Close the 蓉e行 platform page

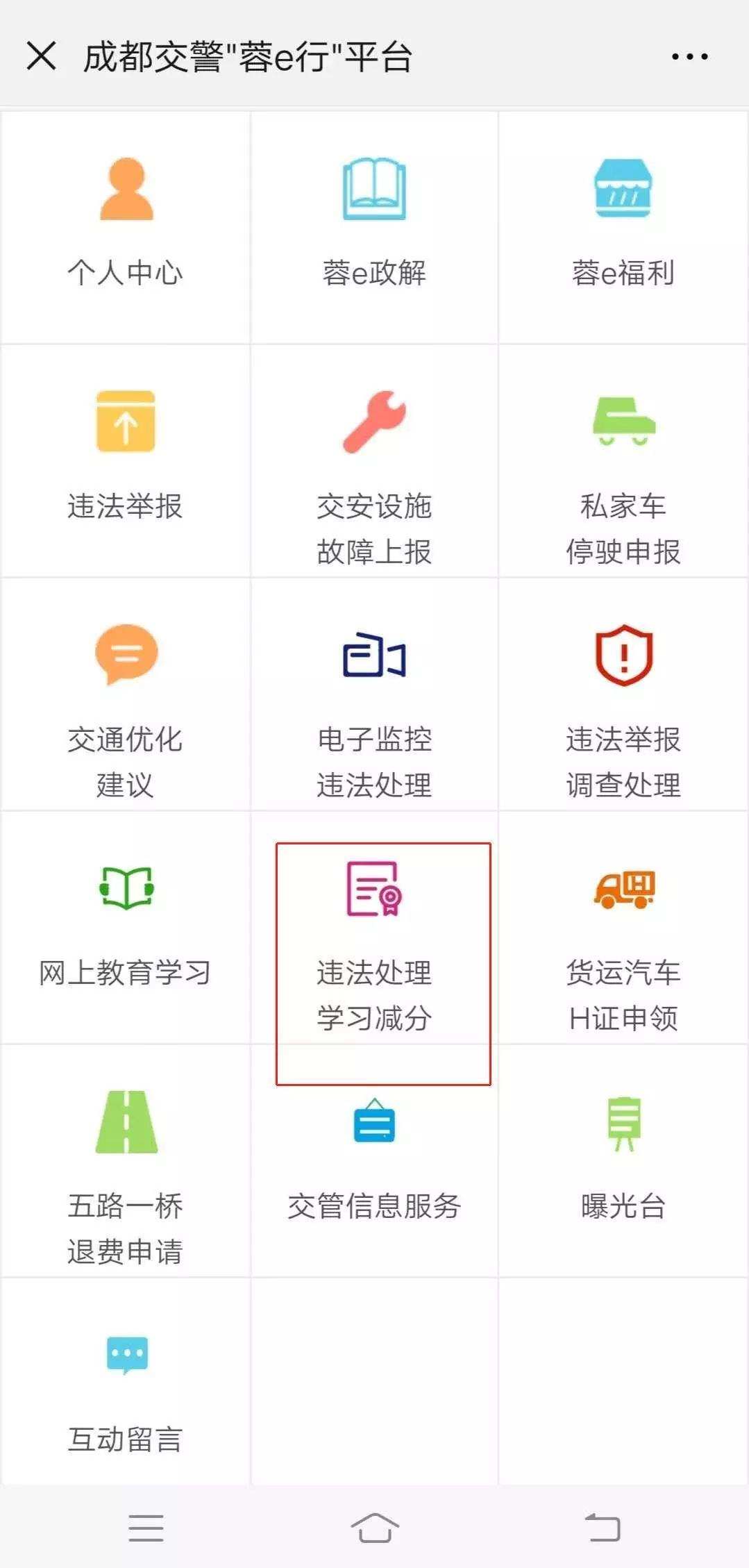pyautogui.click(x=41, y=56)
